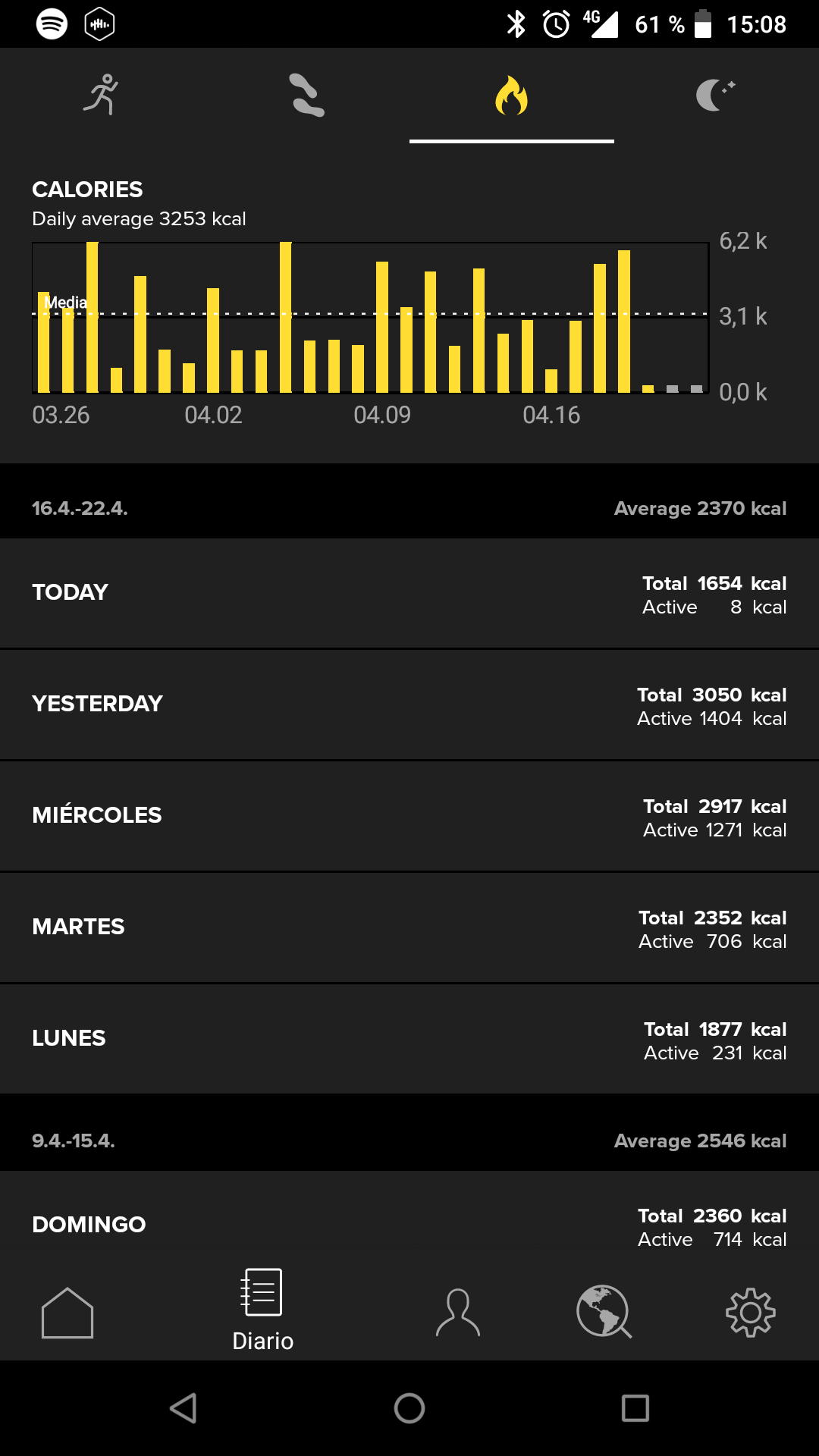Screen dimensions: 819x1456
Task: Open the LUNES calories row
Action: (x=409, y=1039)
